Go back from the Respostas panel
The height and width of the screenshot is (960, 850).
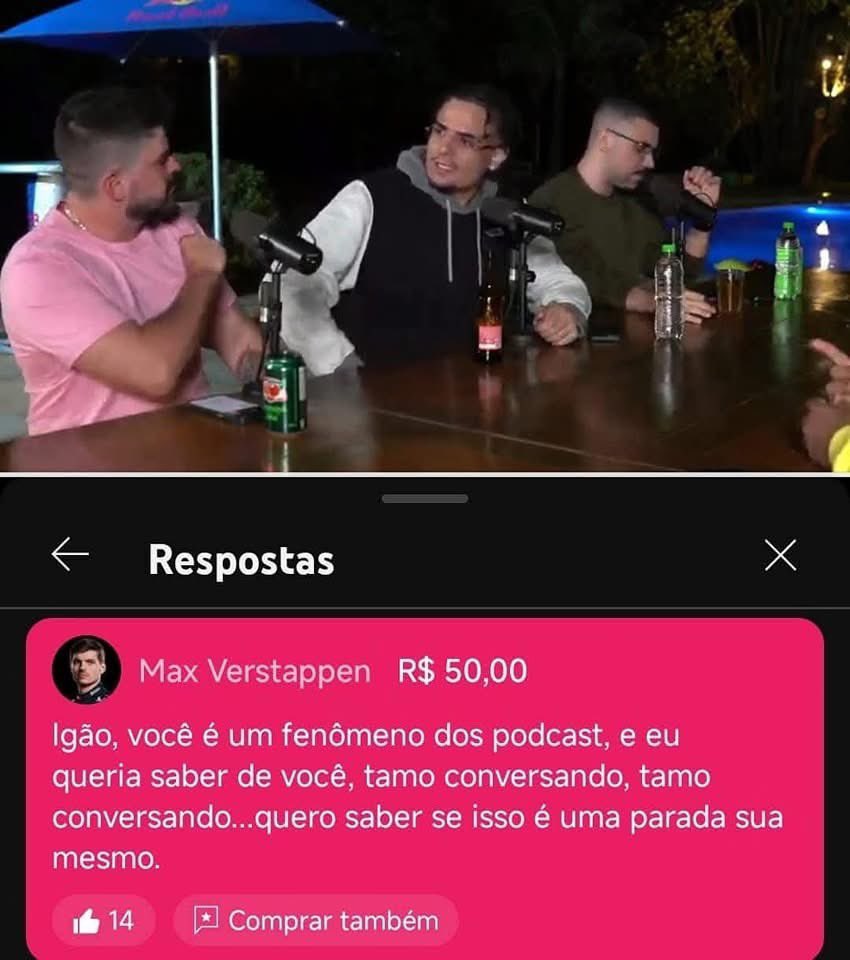point(70,555)
